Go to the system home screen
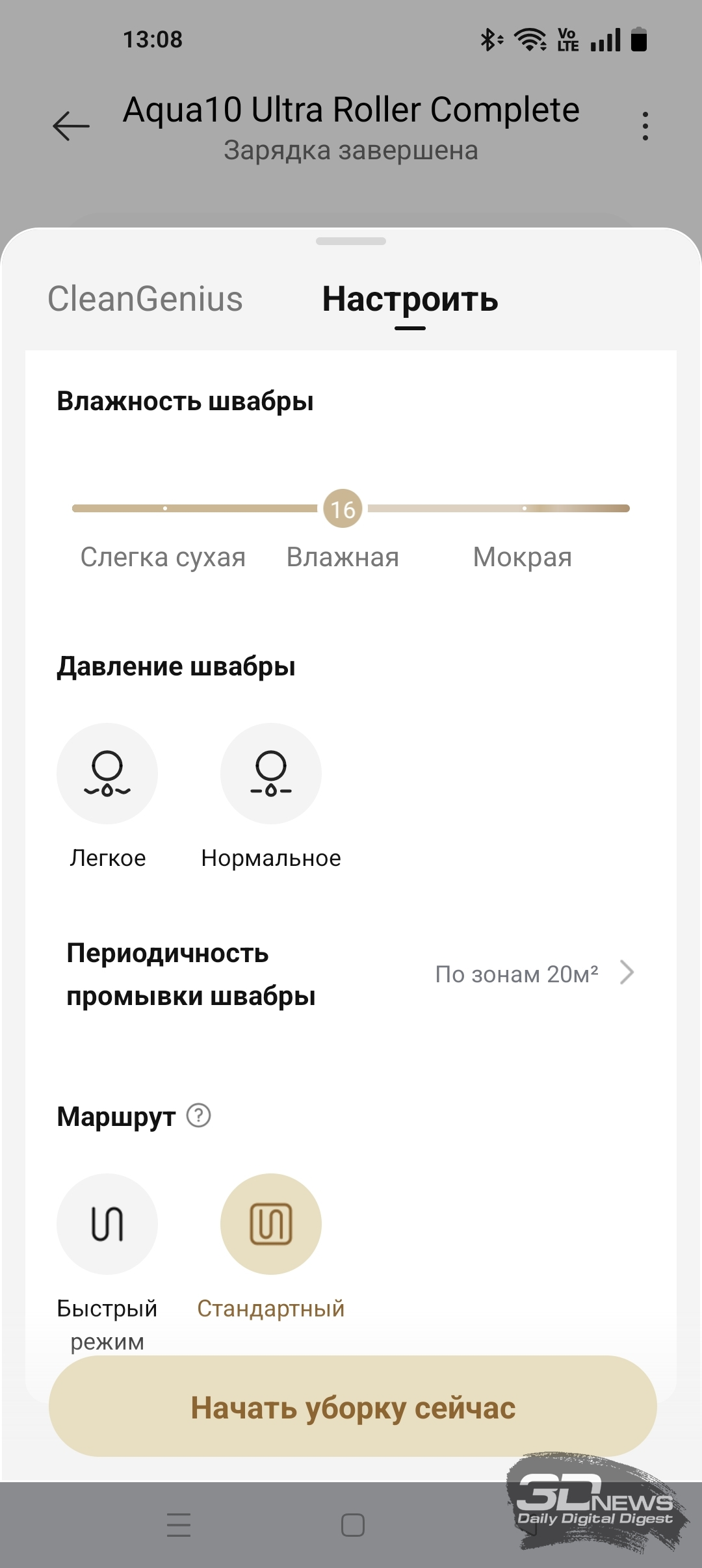This screenshot has width=702, height=1568. pos(352,1524)
